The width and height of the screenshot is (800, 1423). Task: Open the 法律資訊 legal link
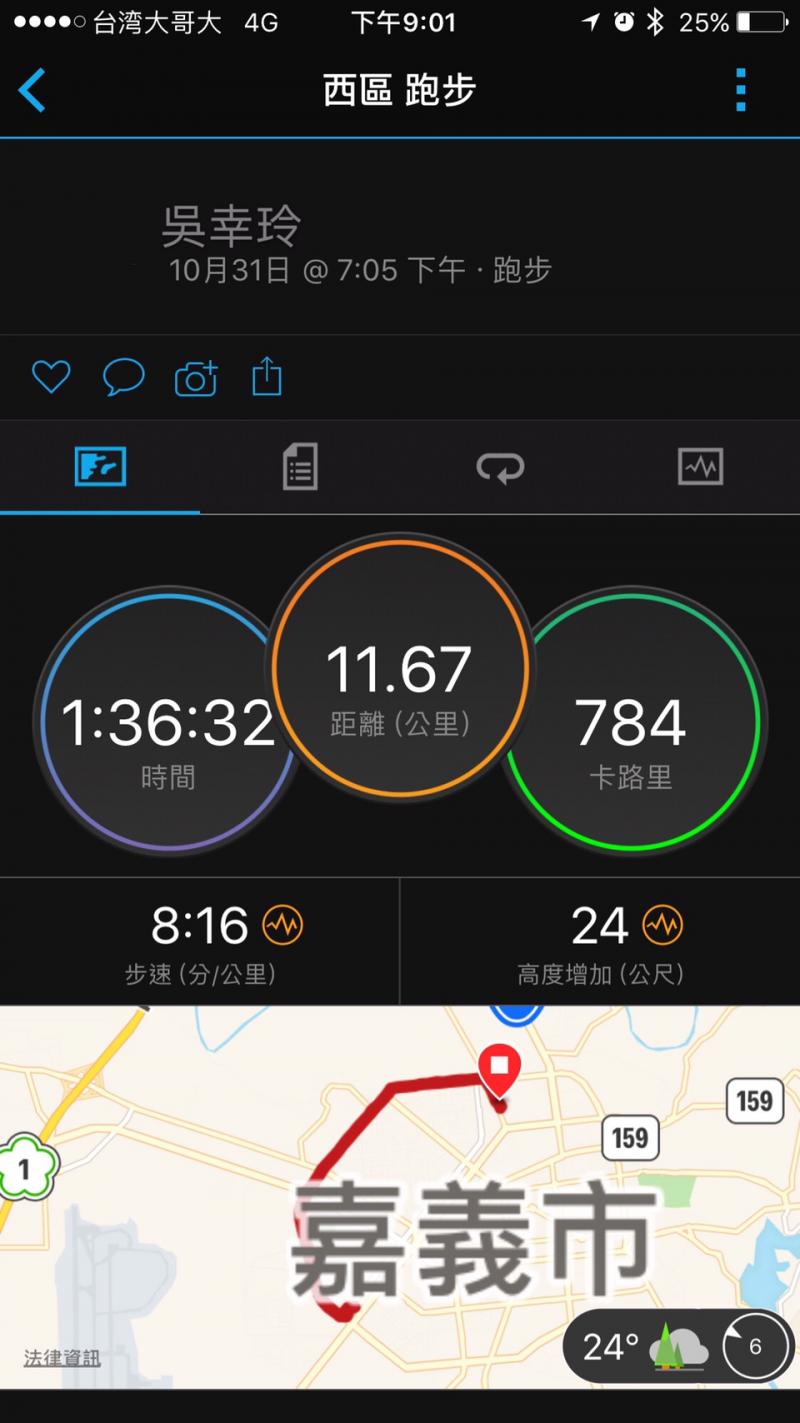click(62, 1358)
